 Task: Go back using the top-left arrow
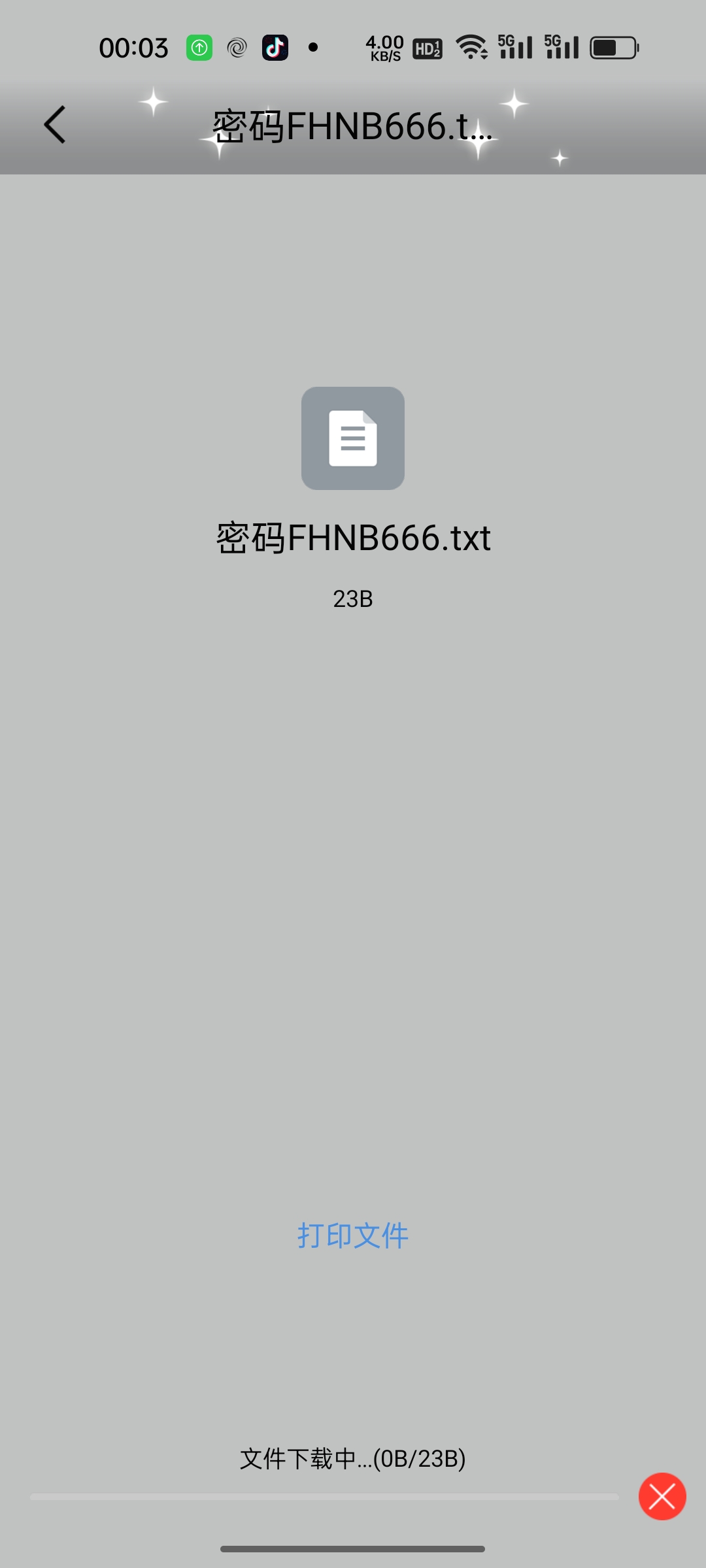click(x=55, y=124)
